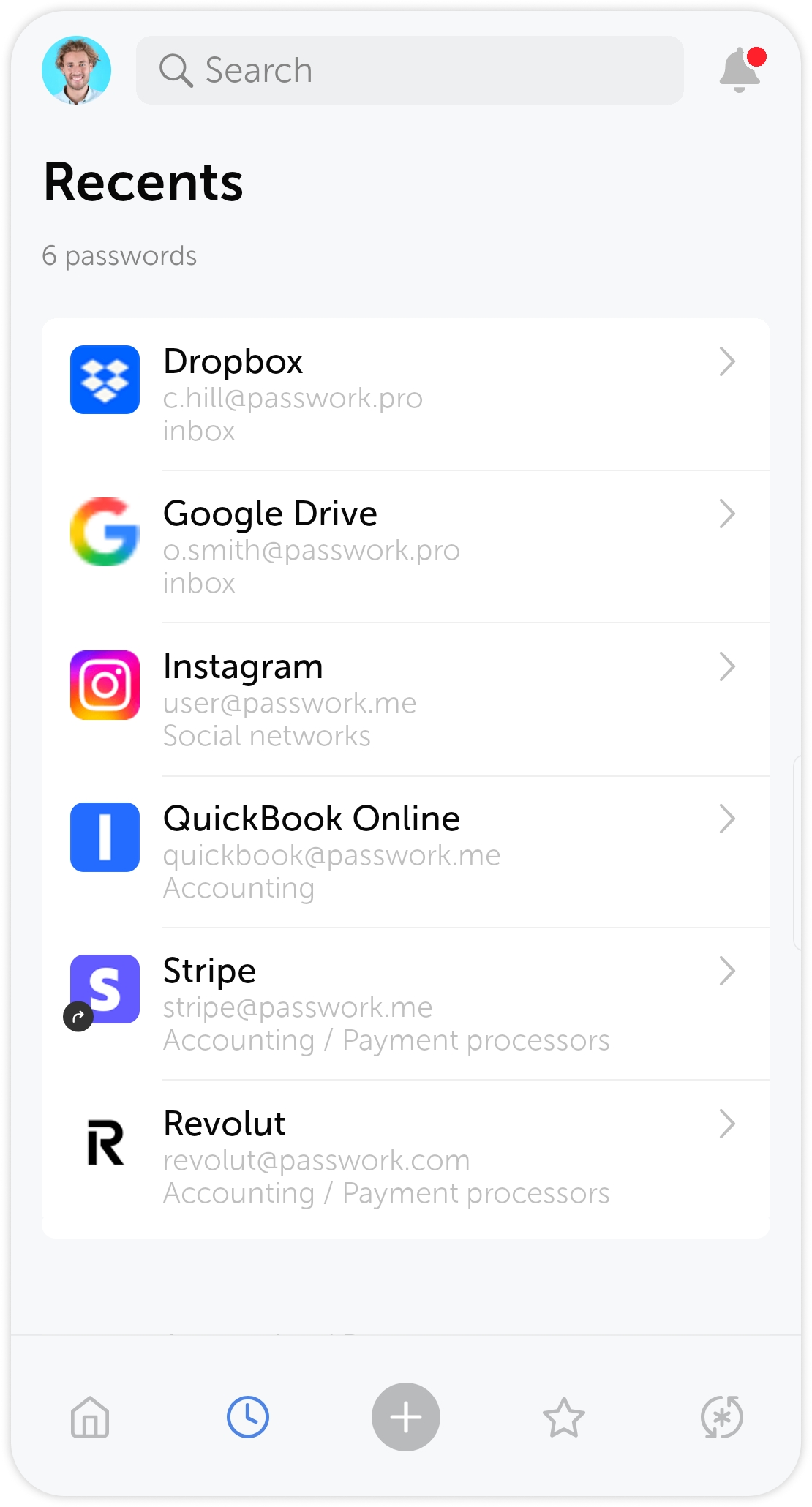
Task: Open the Favorites star tab
Action: click(x=564, y=1417)
